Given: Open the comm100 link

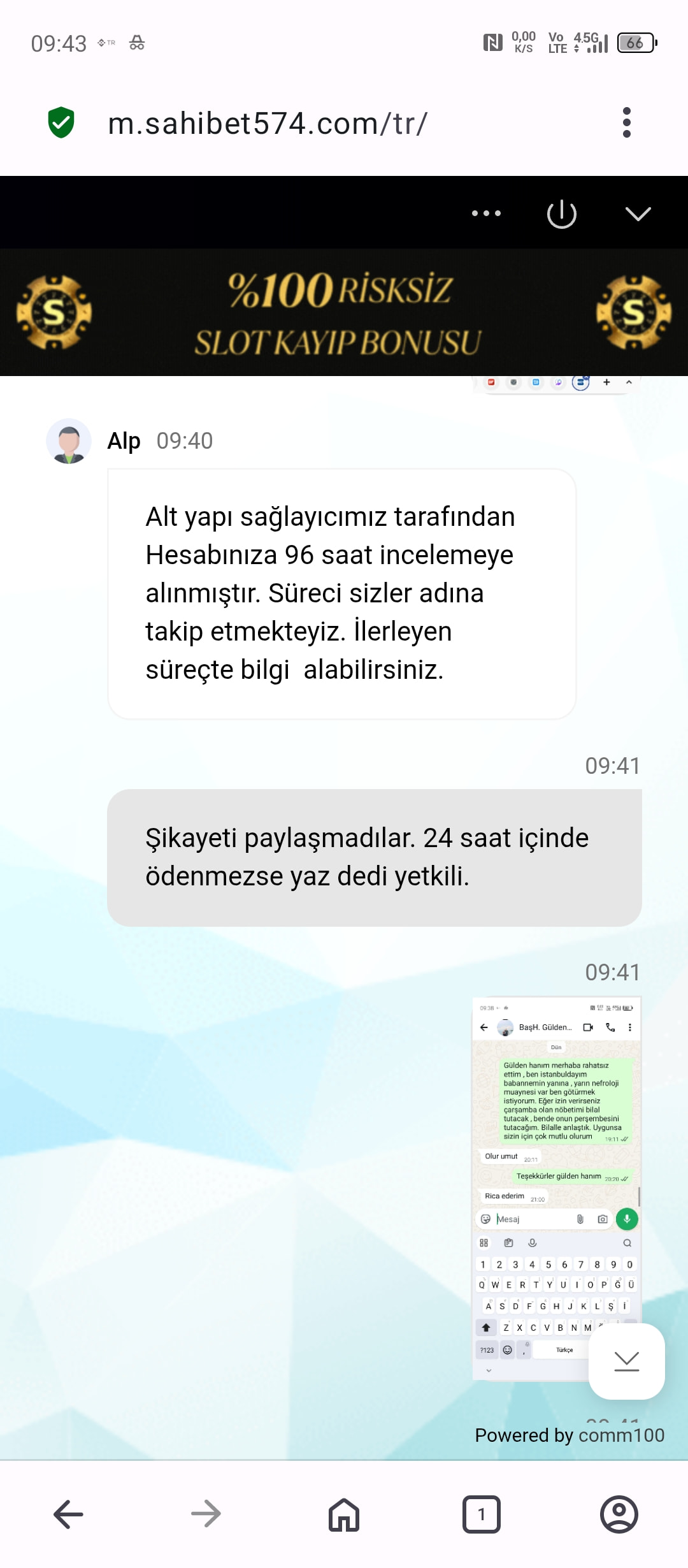Looking at the screenshot, I should pyautogui.click(x=621, y=1435).
